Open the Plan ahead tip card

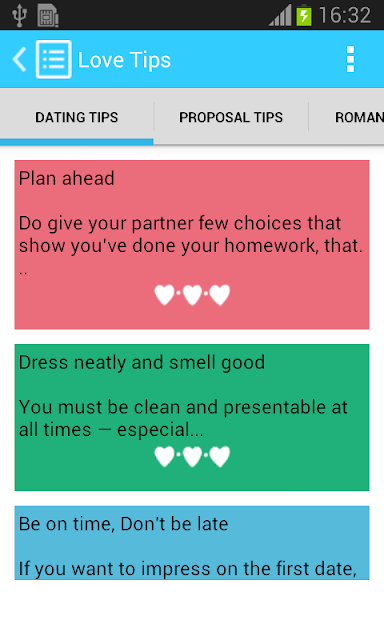point(192,244)
